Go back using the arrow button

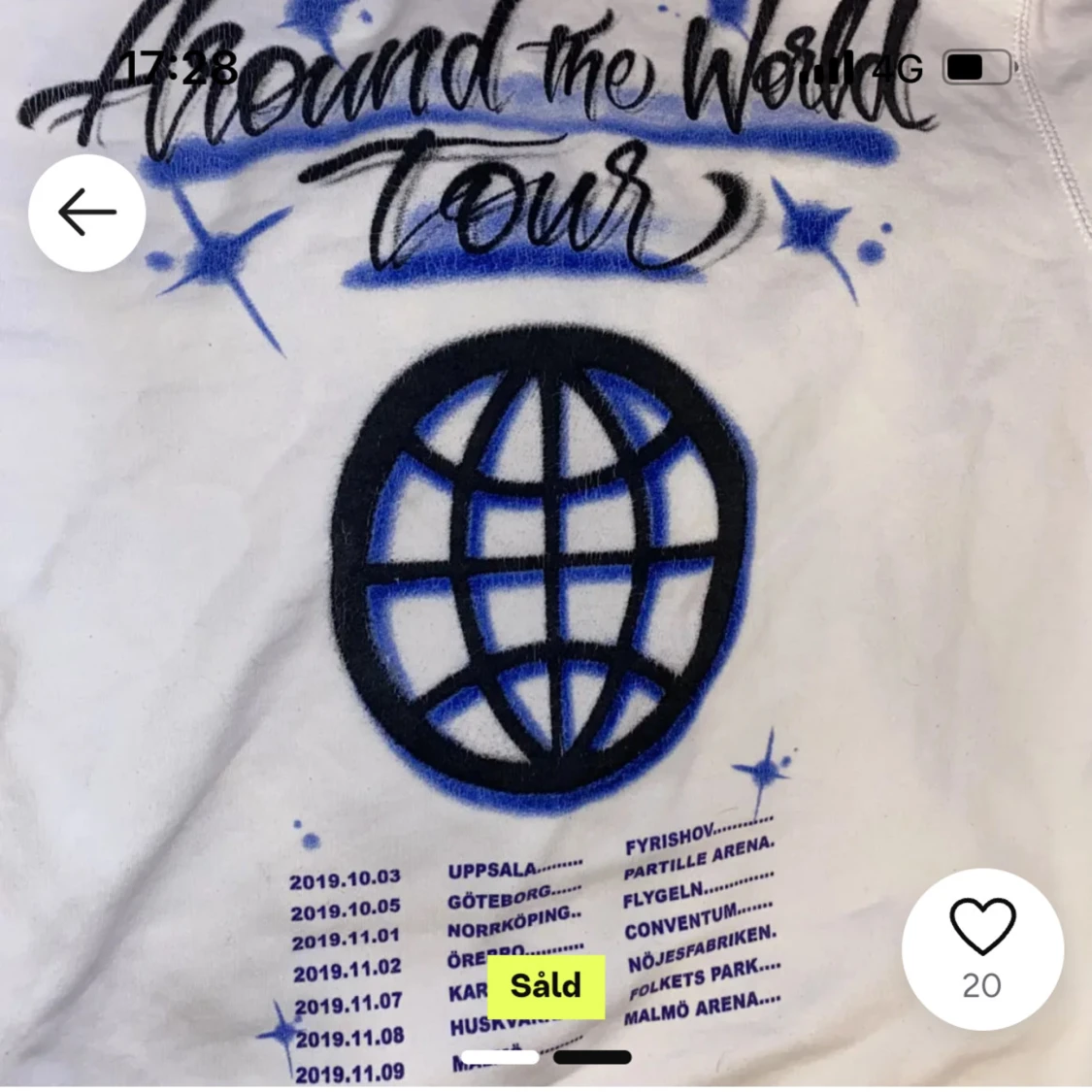[87, 213]
